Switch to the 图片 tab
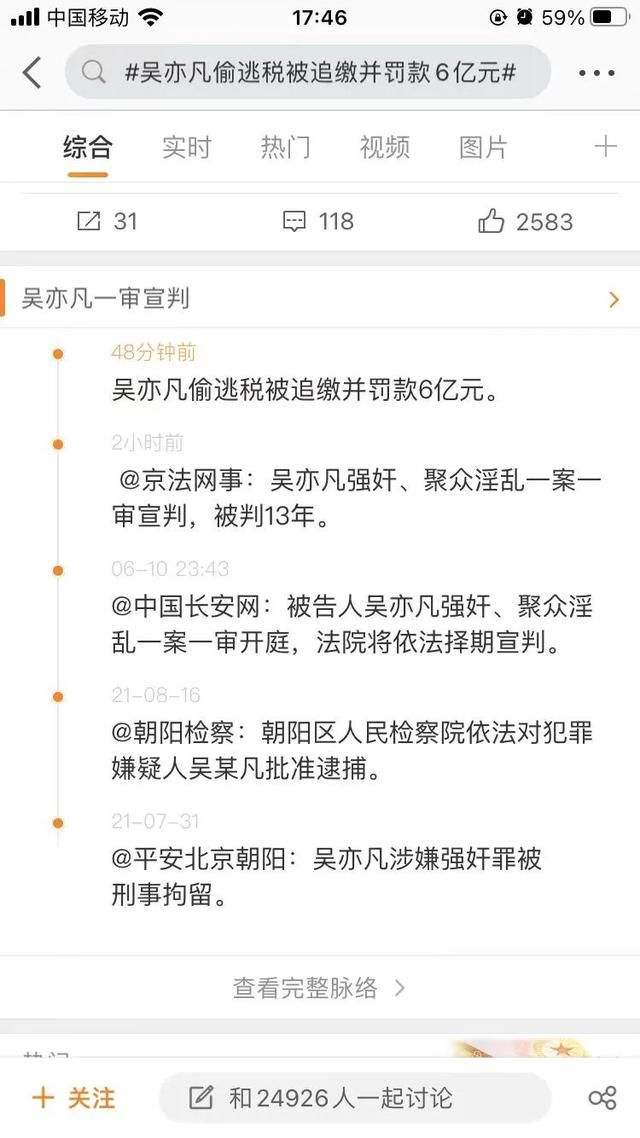This screenshot has width=640, height=1138. tap(483, 147)
